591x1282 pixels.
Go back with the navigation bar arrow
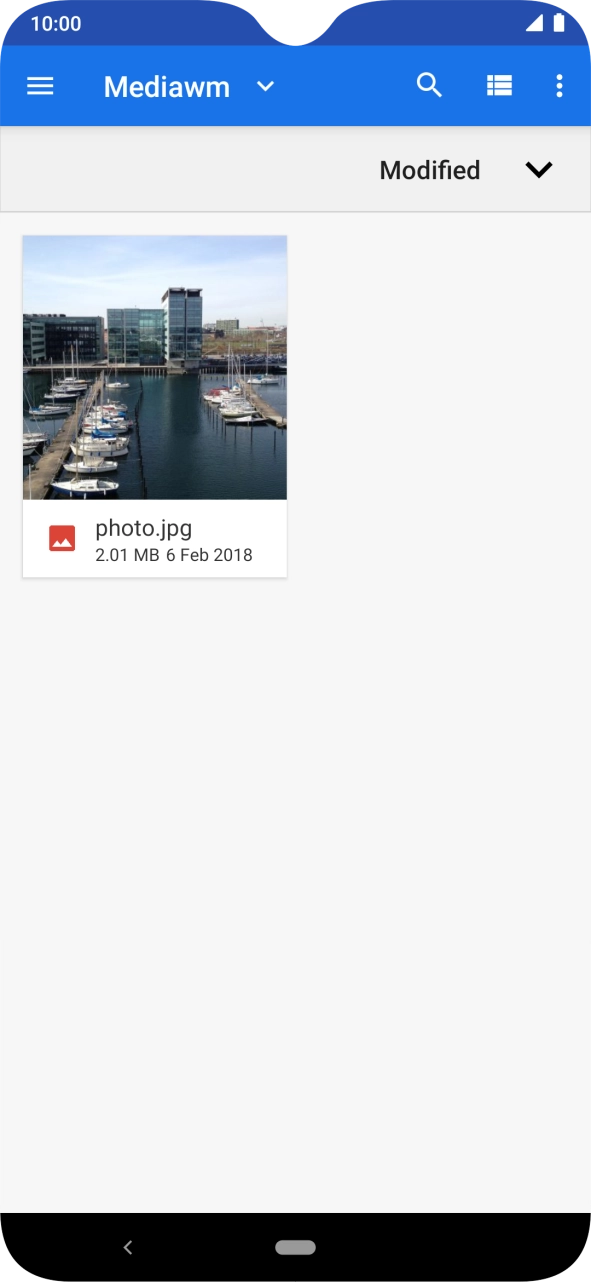[x=127, y=1247]
